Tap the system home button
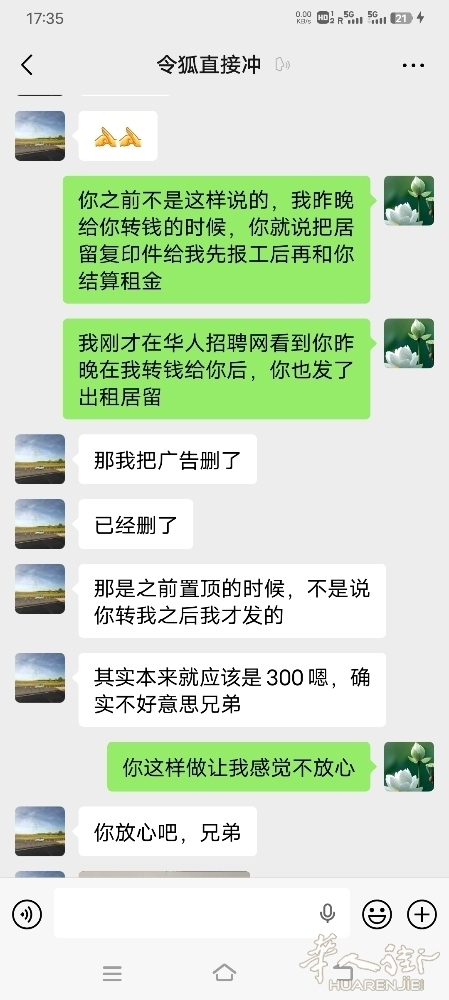Image resolution: width=449 pixels, height=1000 pixels. (224, 973)
